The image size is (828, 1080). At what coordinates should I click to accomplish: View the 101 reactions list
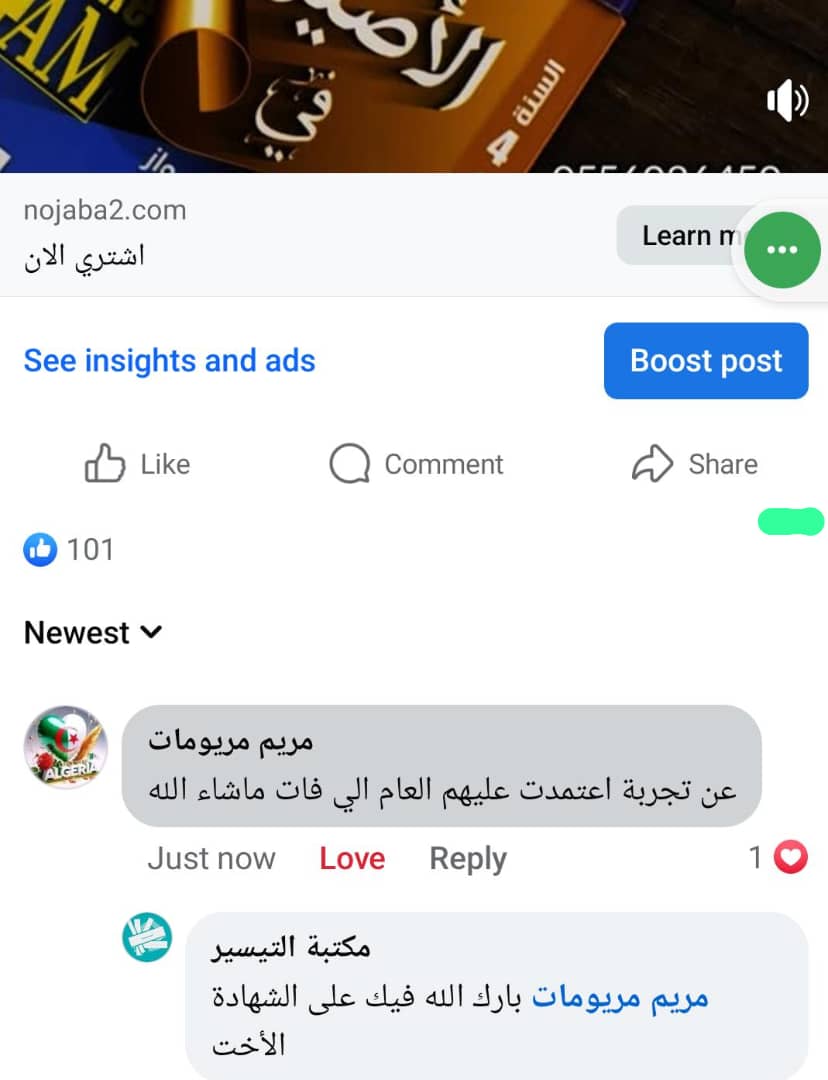pyautogui.click(x=69, y=549)
